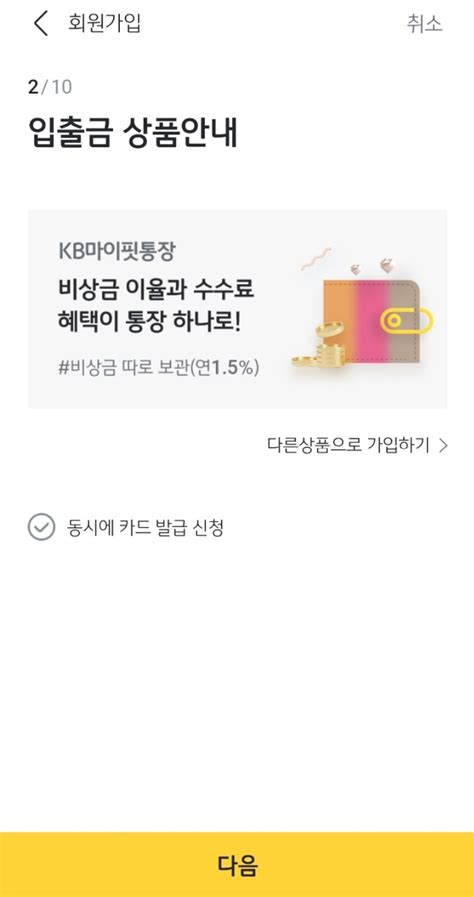Image resolution: width=474 pixels, height=897 pixels.
Task: Open the KB마이핏통장 product card
Action: [x=237, y=309]
